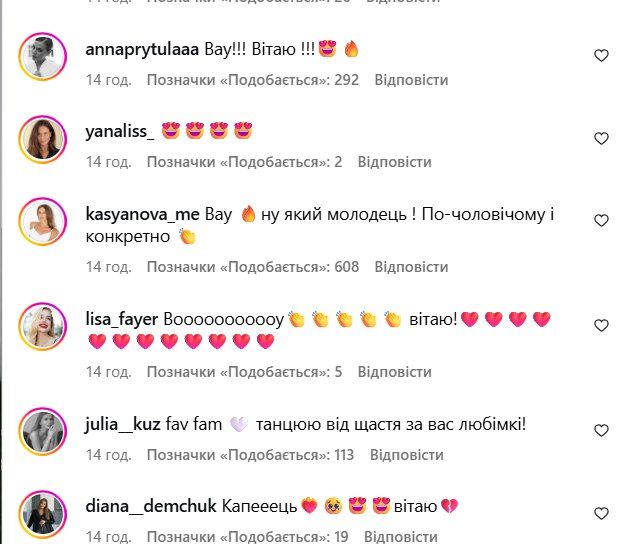Reply to kasyanova_me's comment
The image size is (623, 544).
point(411,267)
